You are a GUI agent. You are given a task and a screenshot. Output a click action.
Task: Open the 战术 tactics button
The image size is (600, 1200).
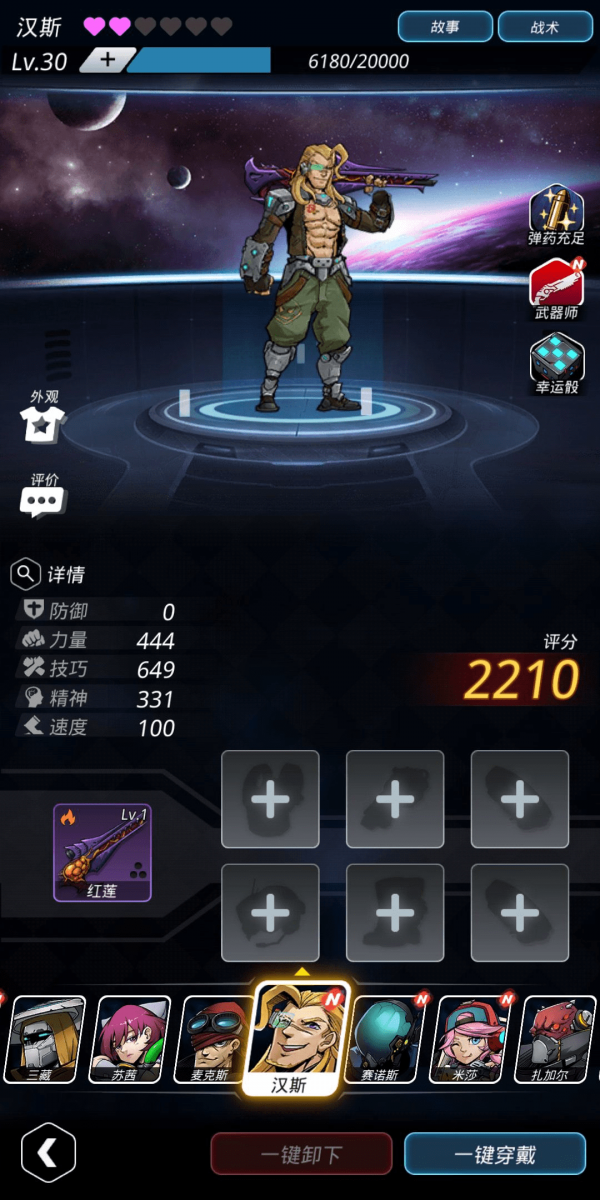click(x=544, y=27)
